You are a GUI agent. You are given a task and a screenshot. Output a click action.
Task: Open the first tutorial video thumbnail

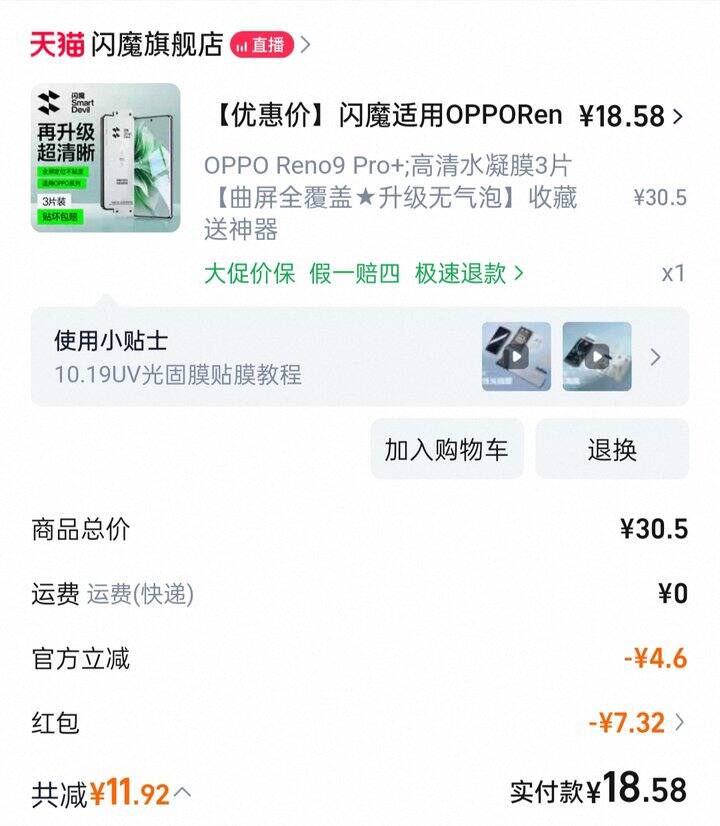pyautogui.click(x=516, y=356)
